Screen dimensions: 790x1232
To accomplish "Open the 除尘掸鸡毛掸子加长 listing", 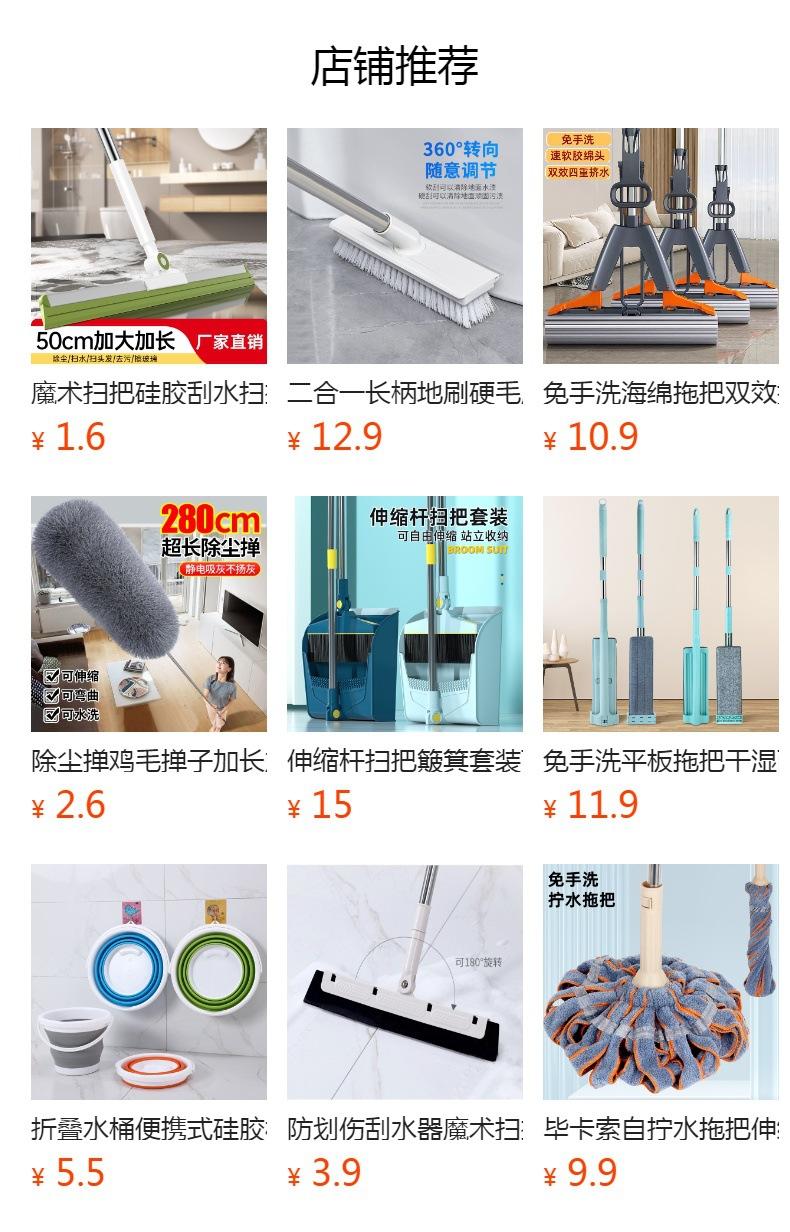I will [148, 614].
